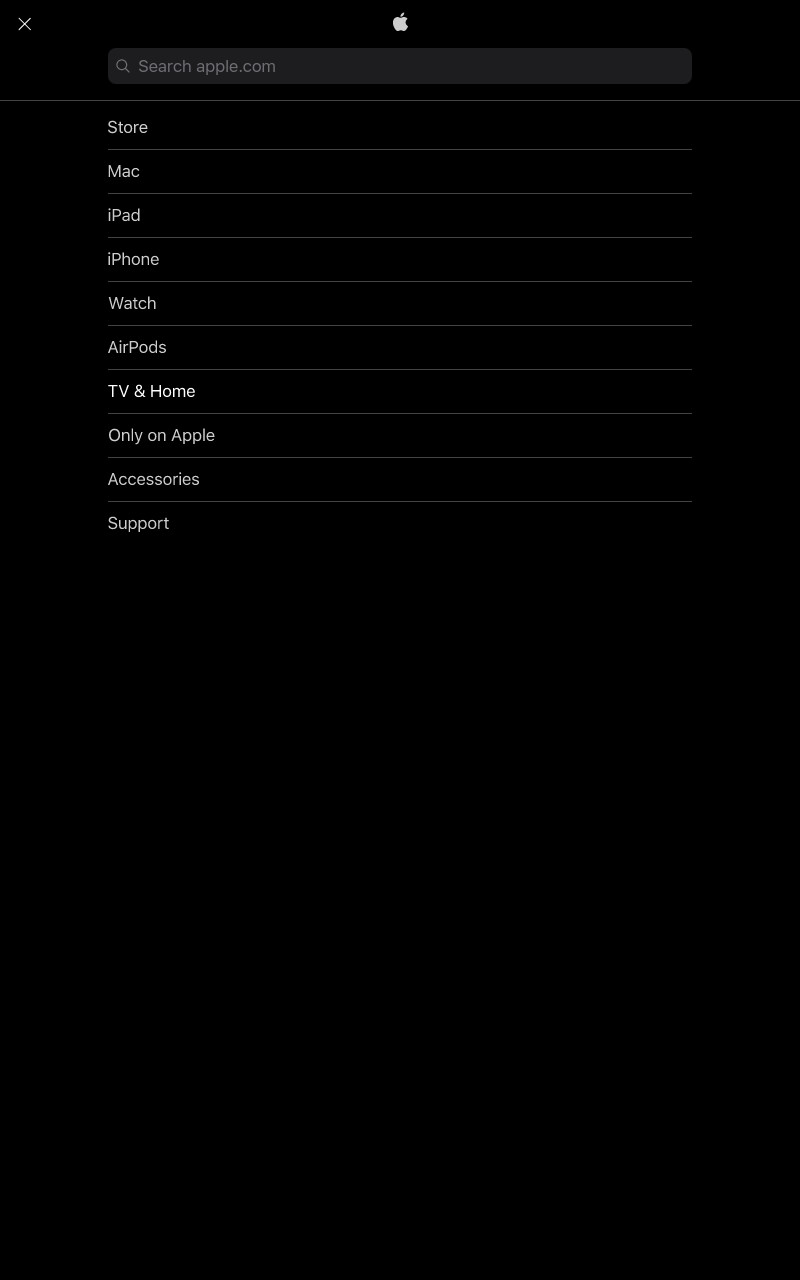Open the iPhone section
Screen dimensions: 800x1280
pyautogui.click(x=400, y=259)
